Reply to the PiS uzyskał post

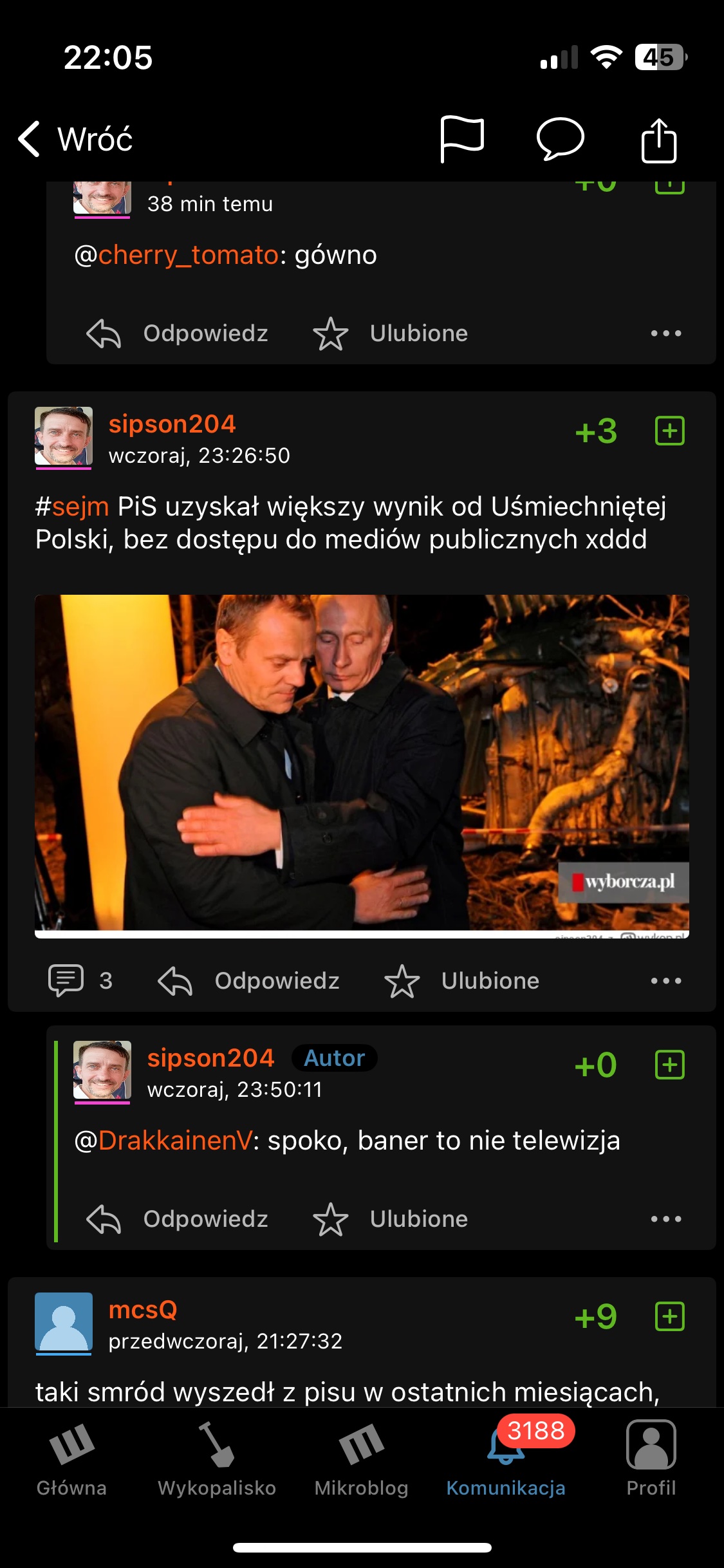coord(249,981)
